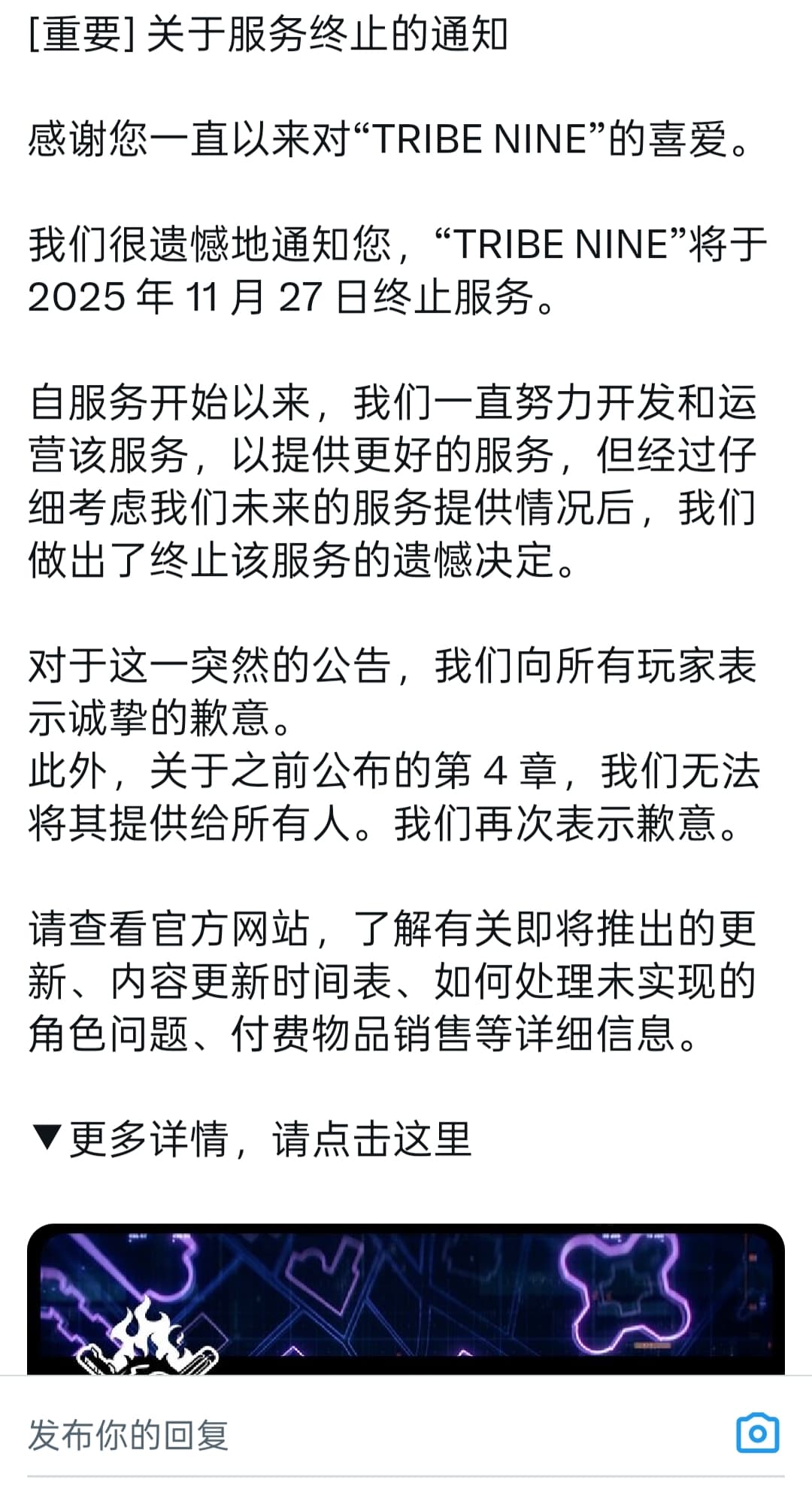The width and height of the screenshot is (812, 1489).
Task: Open the camera icon to attach a photo
Action: (757, 1433)
